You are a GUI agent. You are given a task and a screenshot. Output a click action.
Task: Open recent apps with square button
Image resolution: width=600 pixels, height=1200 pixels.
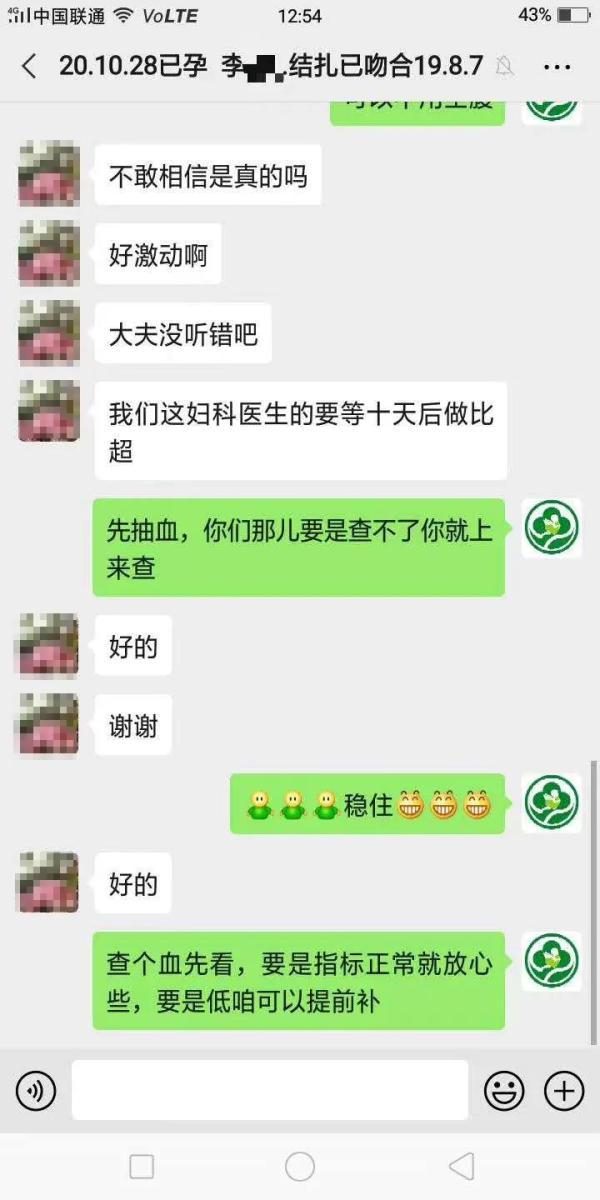[142, 1166]
